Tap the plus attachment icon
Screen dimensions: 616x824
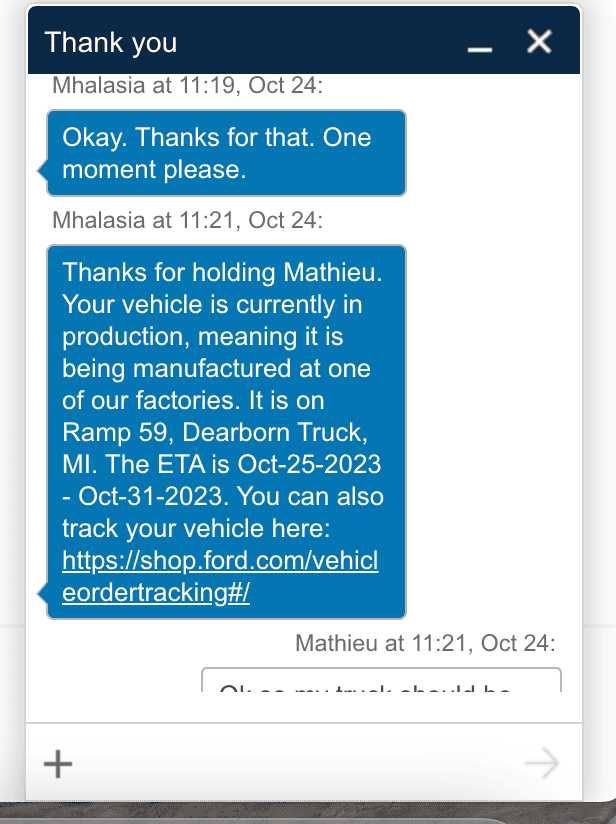(x=58, y=764)
